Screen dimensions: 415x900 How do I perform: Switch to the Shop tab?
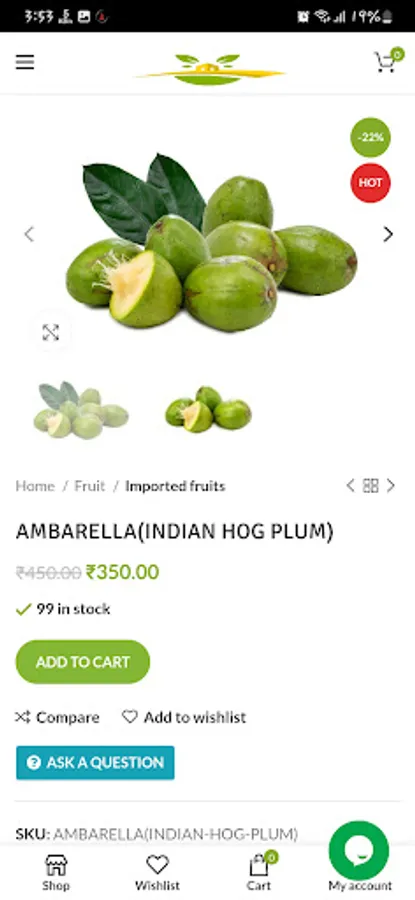coord(56,872)
